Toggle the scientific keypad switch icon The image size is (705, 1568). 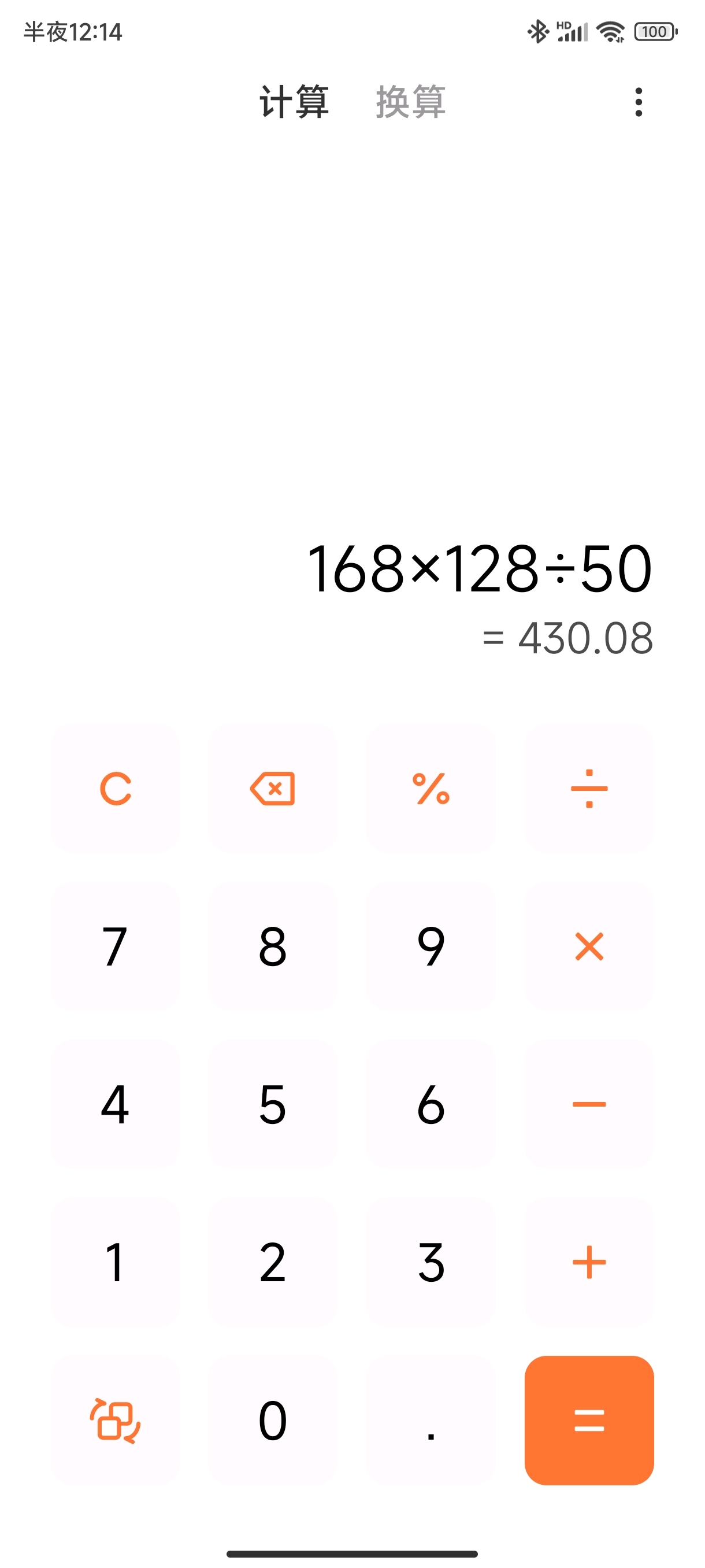tap(116, 1420)
